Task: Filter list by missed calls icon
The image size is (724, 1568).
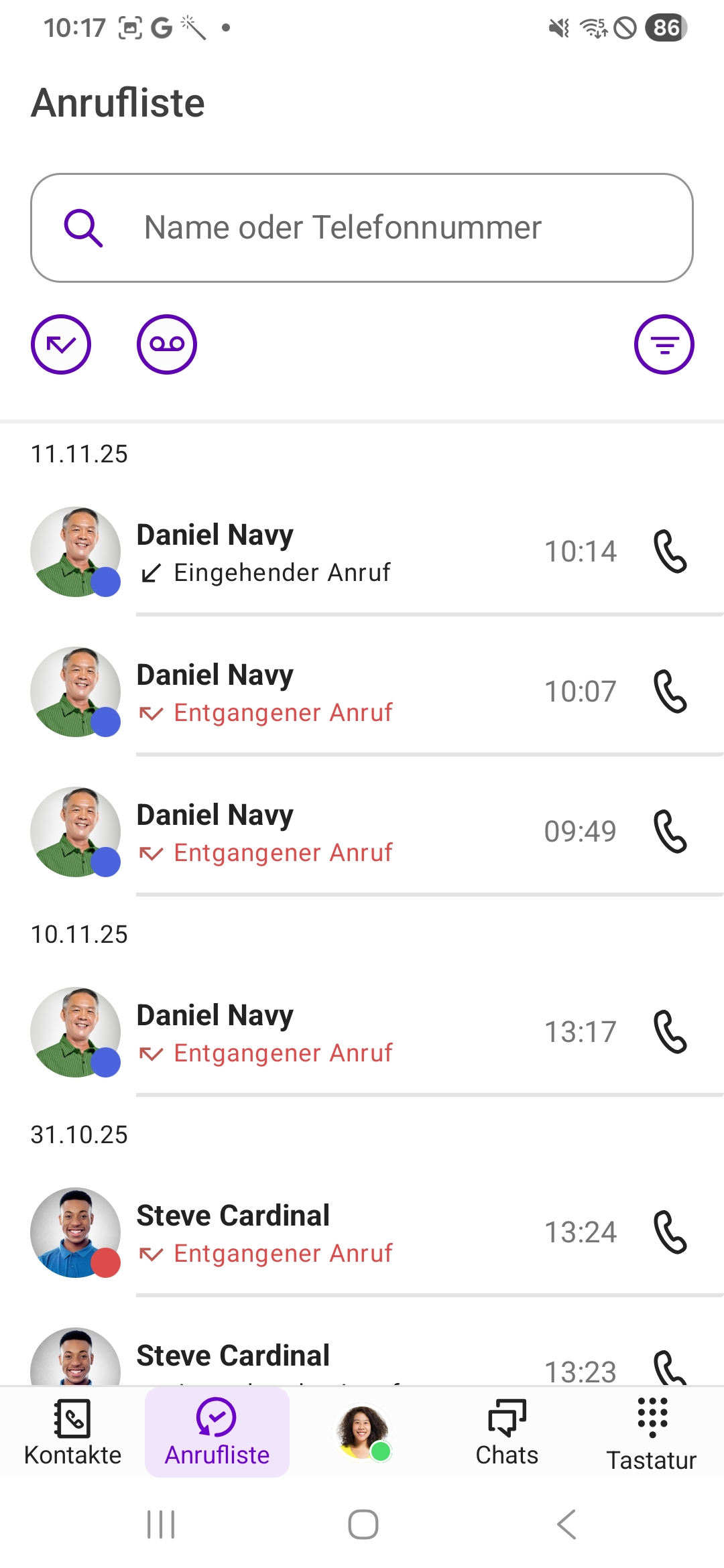Action: pyautogui.click(x=61, y=344)
